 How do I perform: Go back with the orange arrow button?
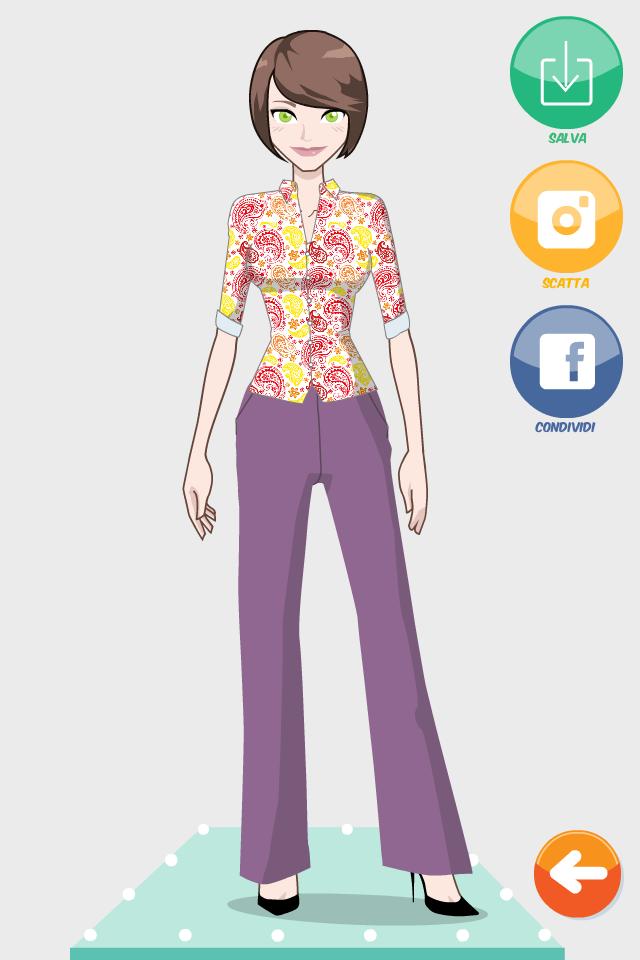[578, 873]
